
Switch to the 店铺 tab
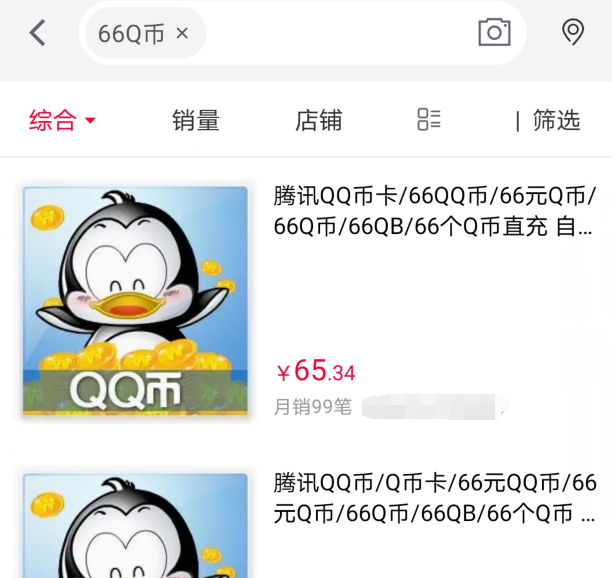coord(318,121)
